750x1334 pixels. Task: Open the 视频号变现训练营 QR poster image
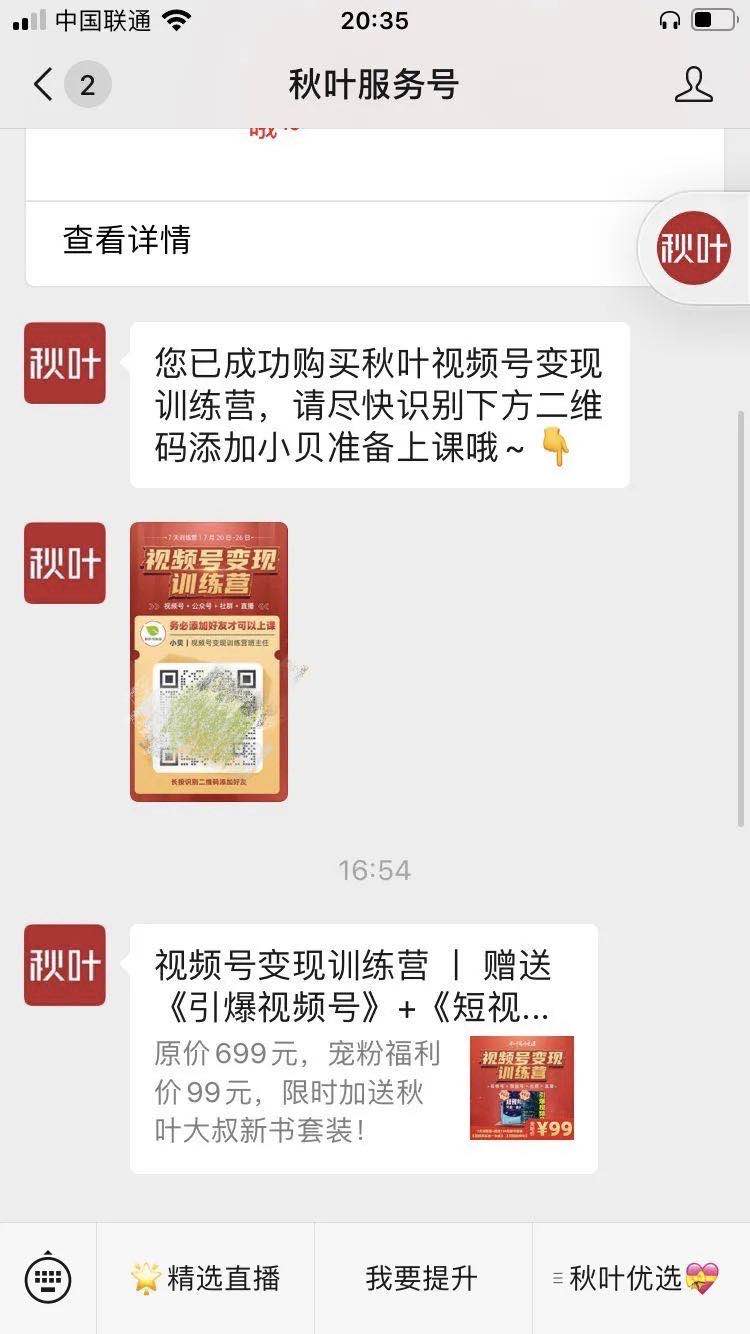tap(209, 661)
